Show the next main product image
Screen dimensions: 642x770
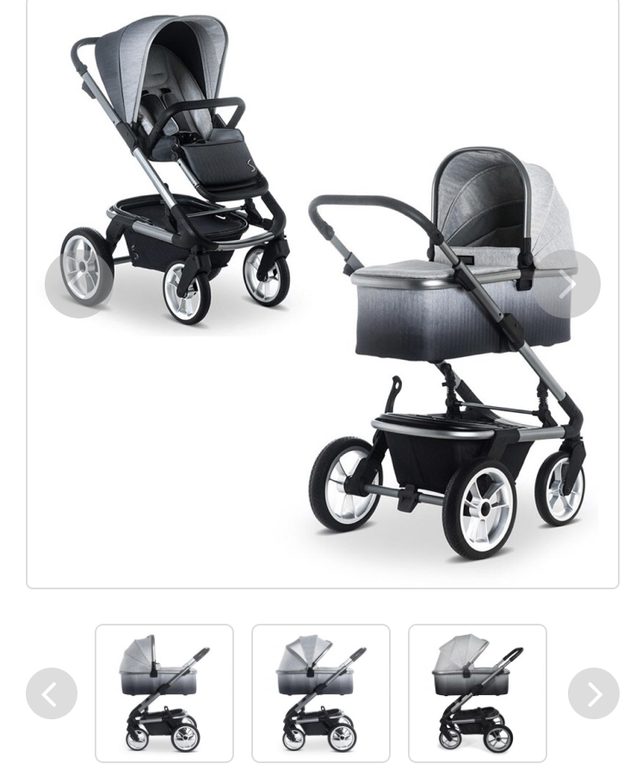click(x=567, y=285)
